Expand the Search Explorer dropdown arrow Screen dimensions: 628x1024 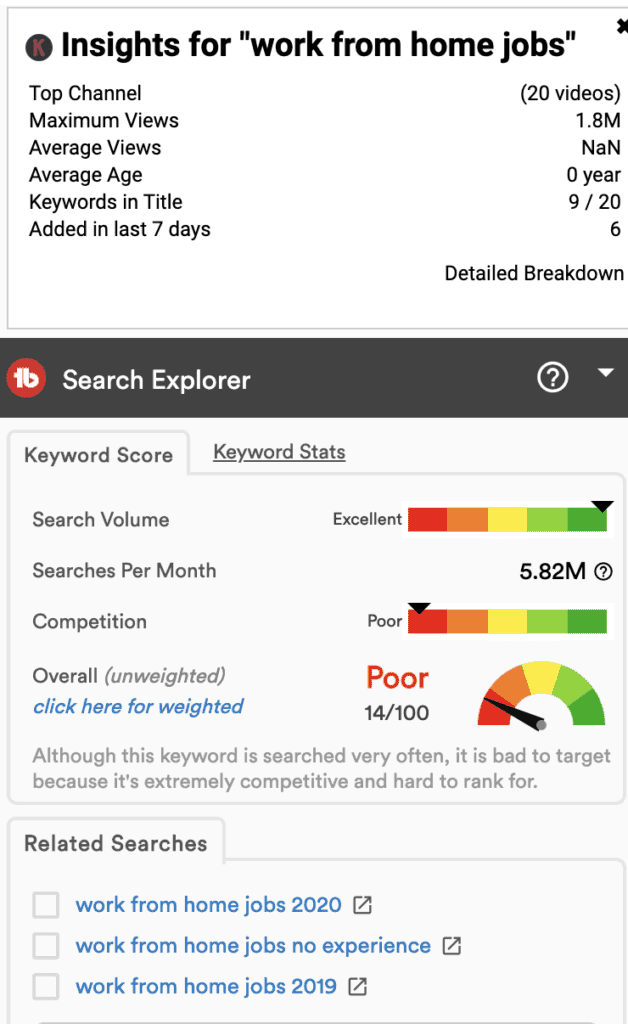coord(606,373)
